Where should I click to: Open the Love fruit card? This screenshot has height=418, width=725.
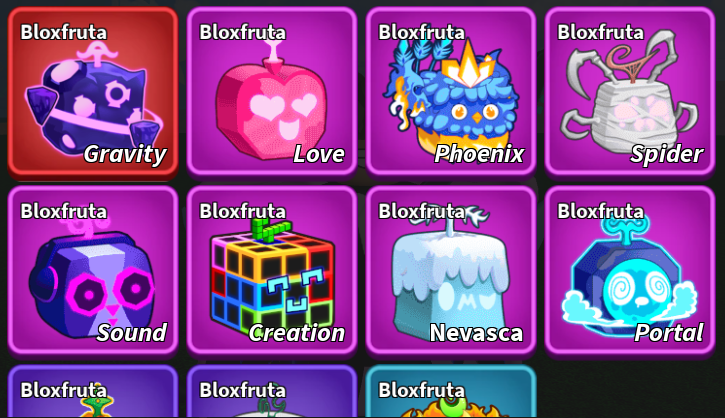[x=271, y=92]
